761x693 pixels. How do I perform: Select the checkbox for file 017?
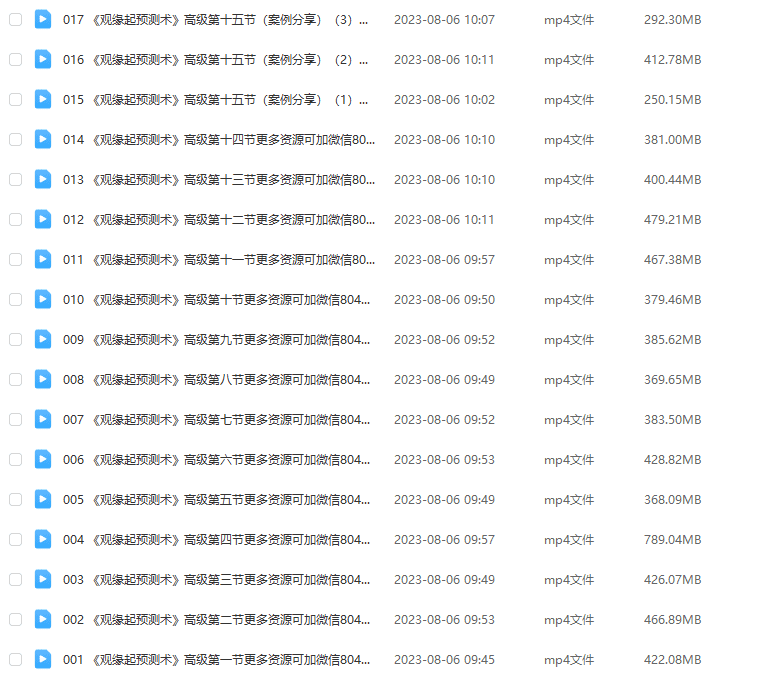click(x=15, y=20)
